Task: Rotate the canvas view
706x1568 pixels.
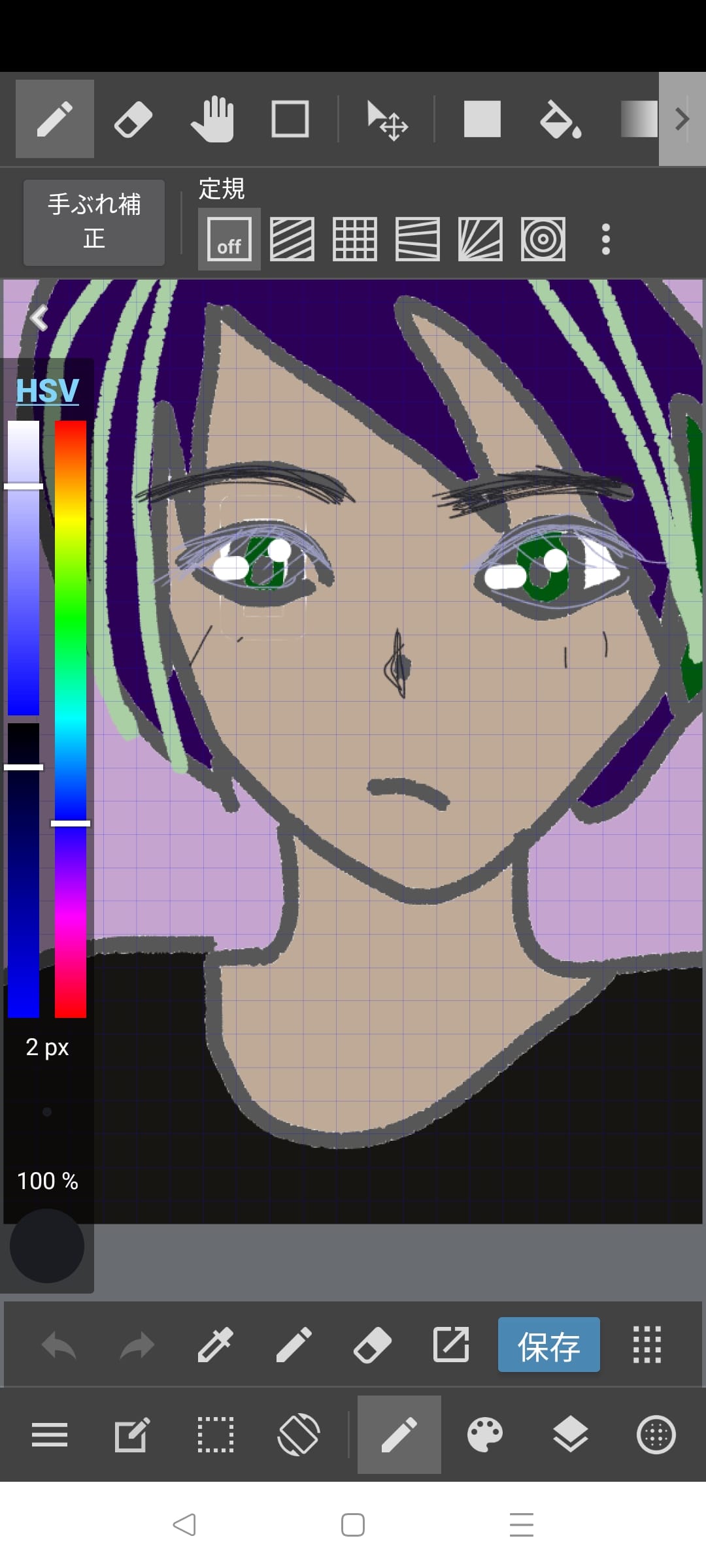Action: [x=299, y=1435]
